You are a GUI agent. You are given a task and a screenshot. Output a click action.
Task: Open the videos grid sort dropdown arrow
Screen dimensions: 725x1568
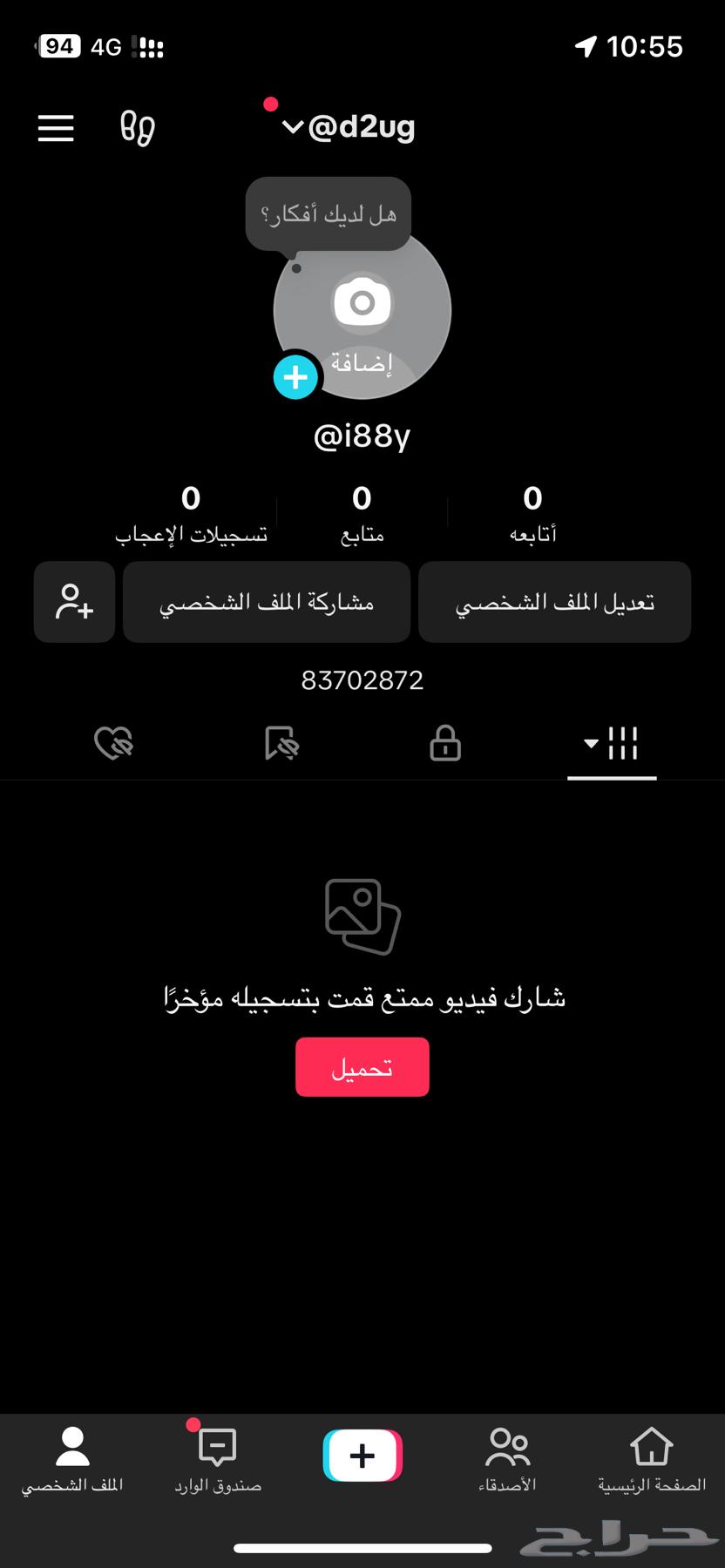click(x=589, y=745)
